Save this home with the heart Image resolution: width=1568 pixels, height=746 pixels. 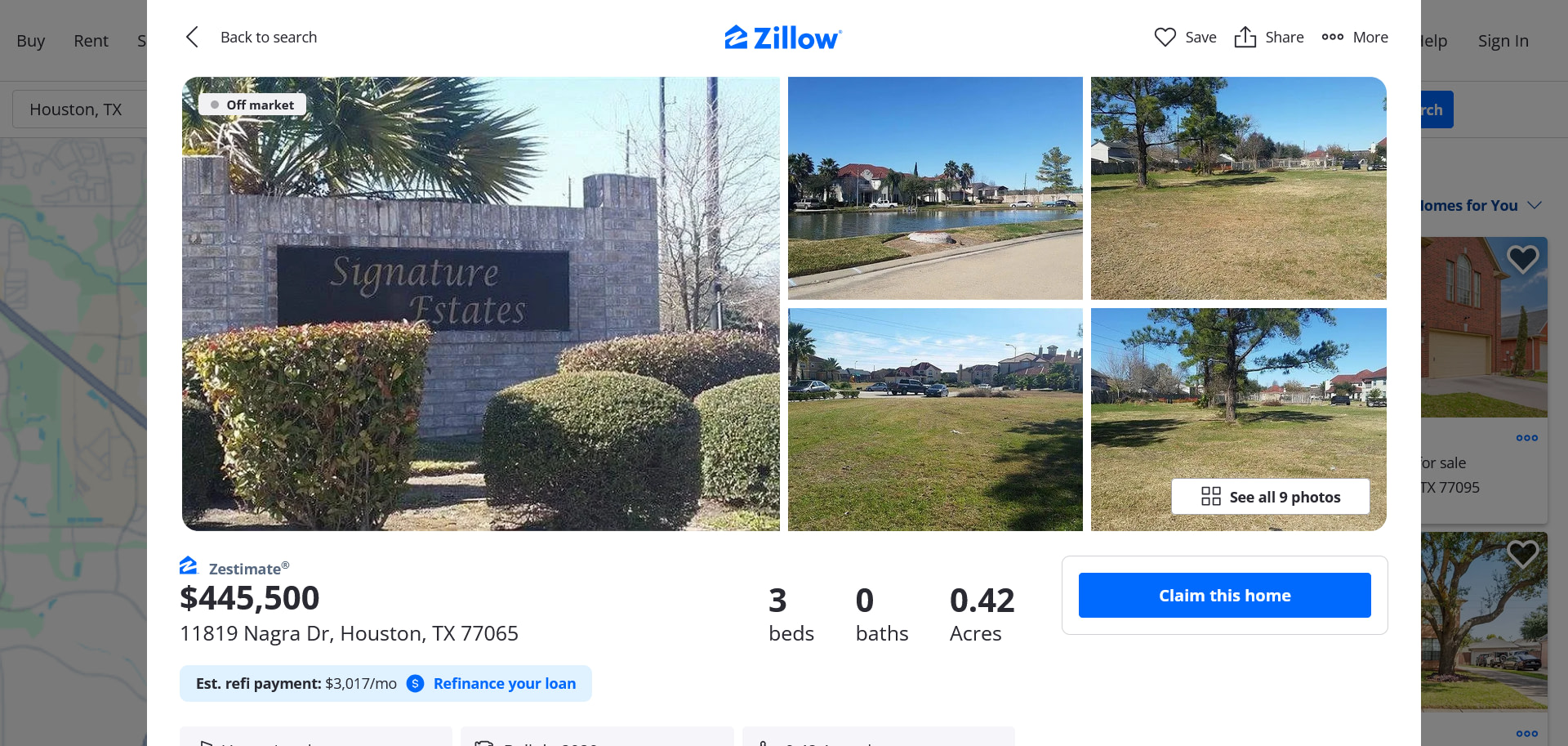(1185, 38)
